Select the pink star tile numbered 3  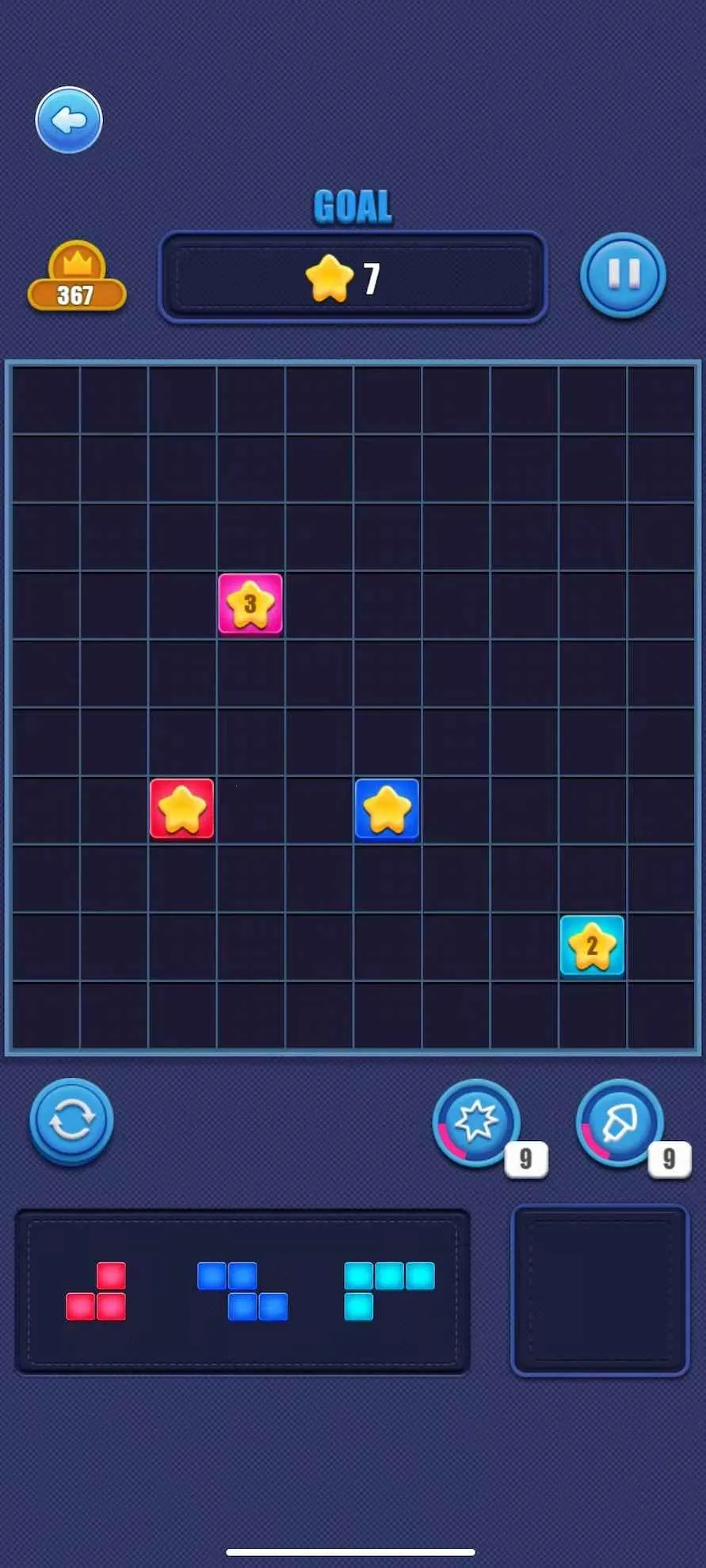click(x=250, y=603)
